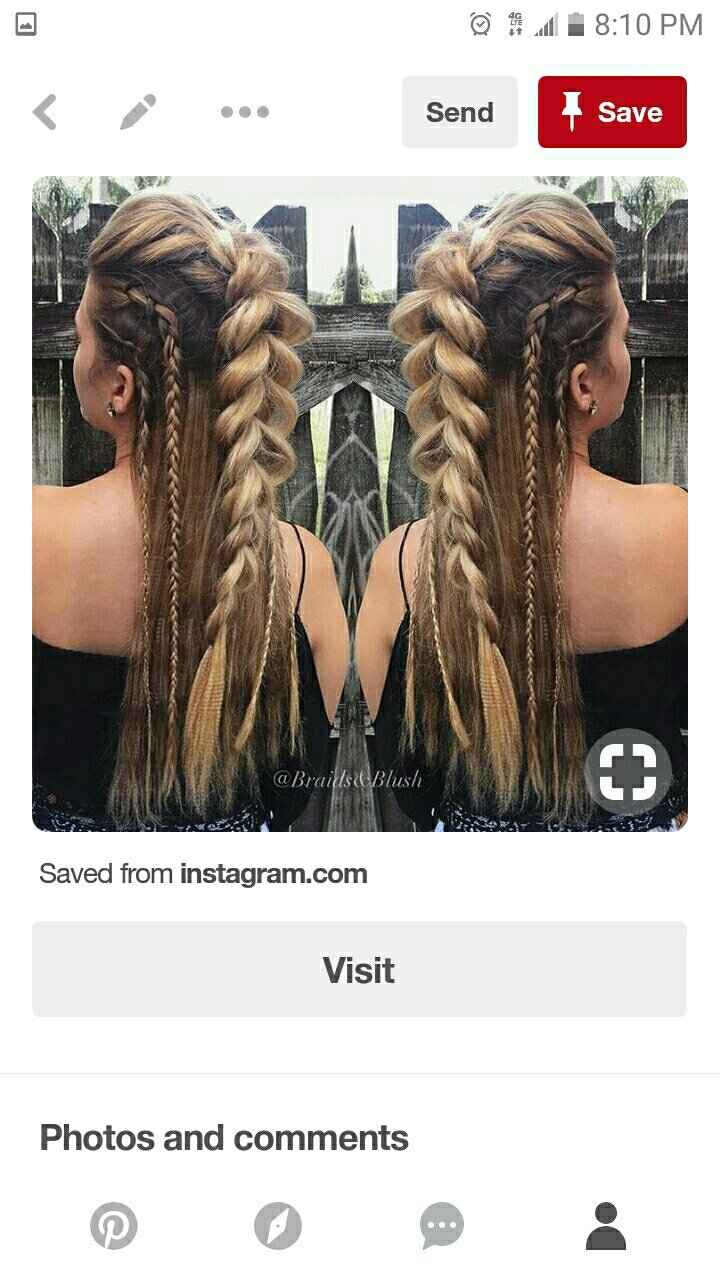Select the compass Explore icon
Screen dimensions: 720x1280
(x=278, y=1222)
